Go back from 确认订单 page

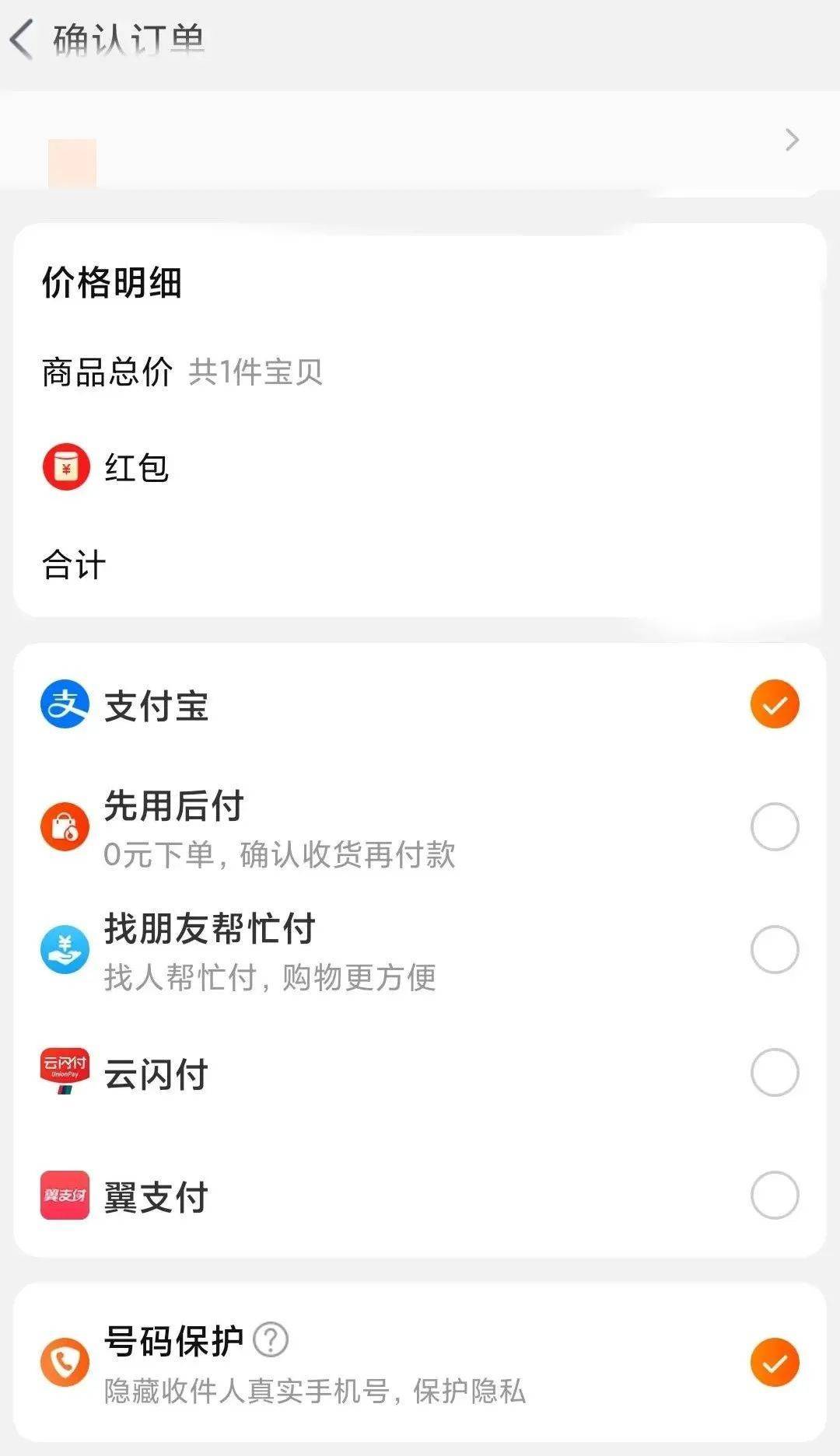tap(22, 40)
